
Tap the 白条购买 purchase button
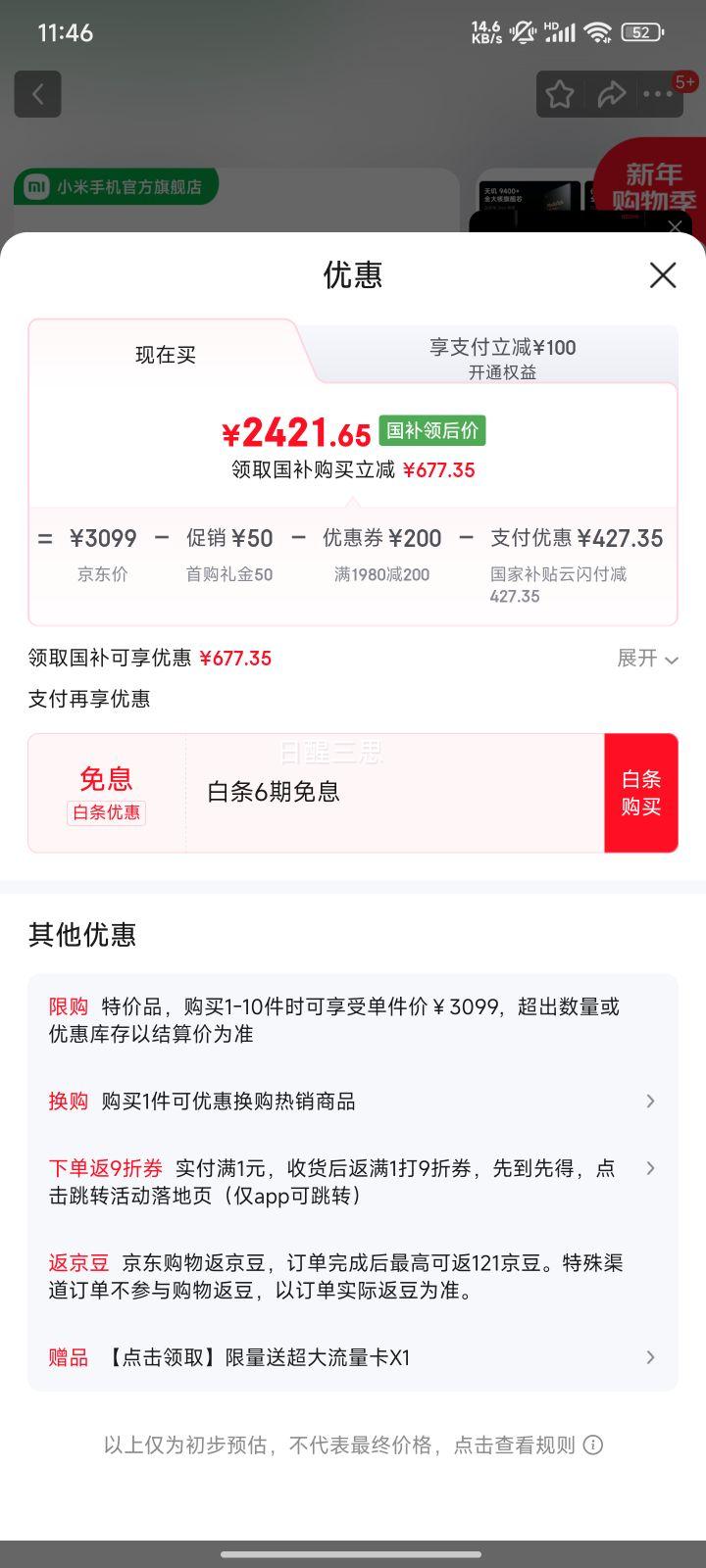[641, 792]
